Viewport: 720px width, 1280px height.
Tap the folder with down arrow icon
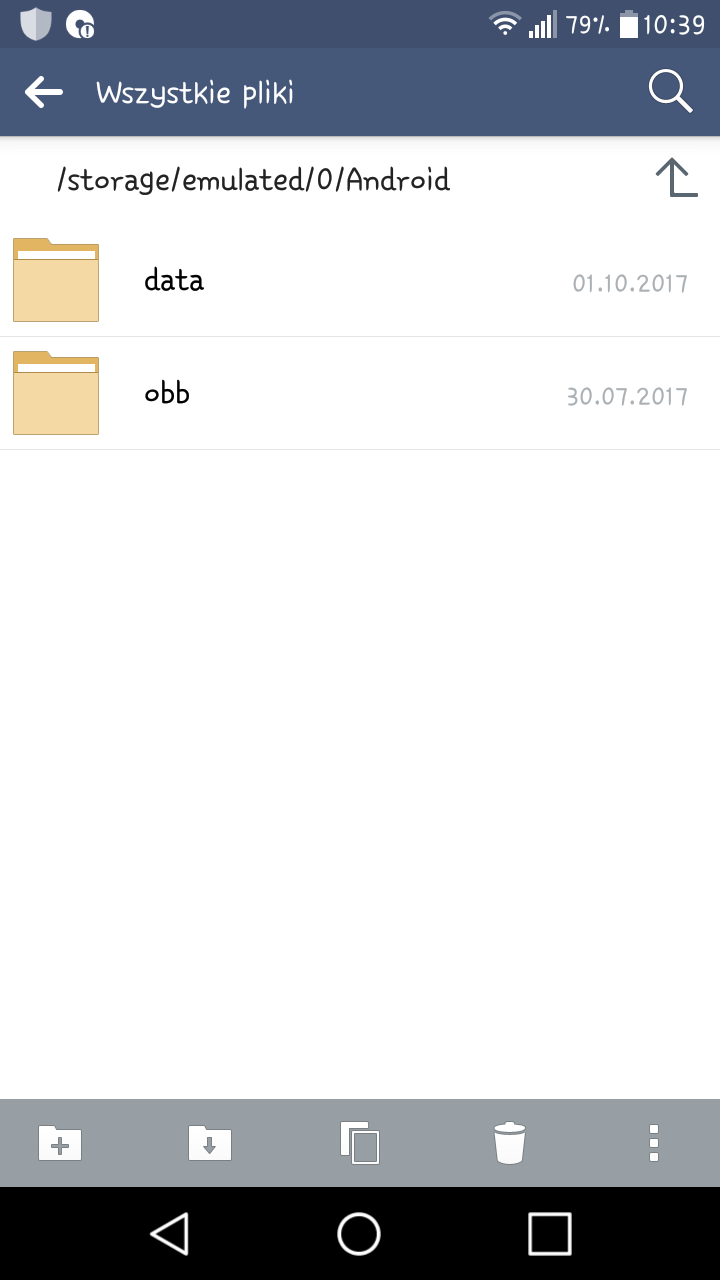click(210, 1143)
